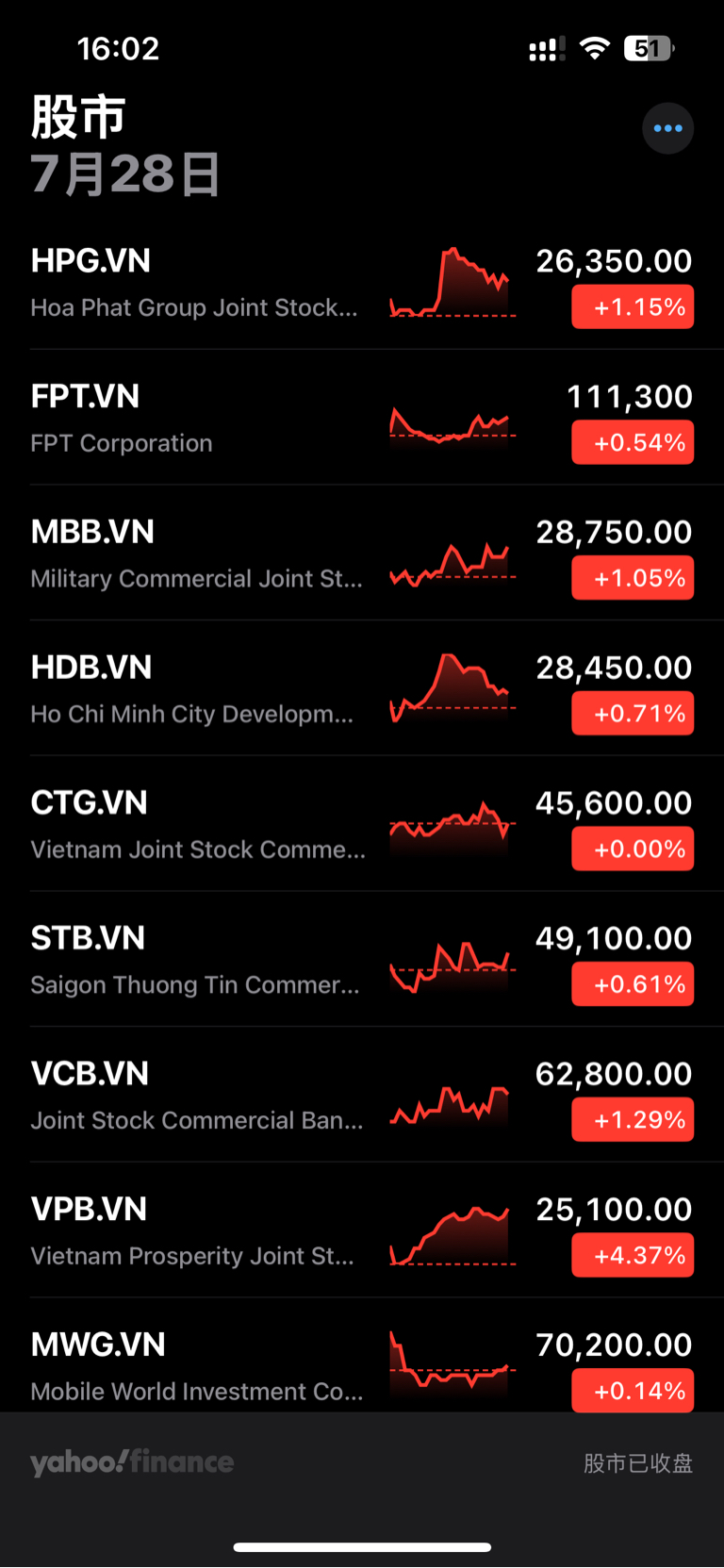Tap the +1.29% badge on VCB.VN
This screenshot has width=724, height=1568.
[633, 1119]
